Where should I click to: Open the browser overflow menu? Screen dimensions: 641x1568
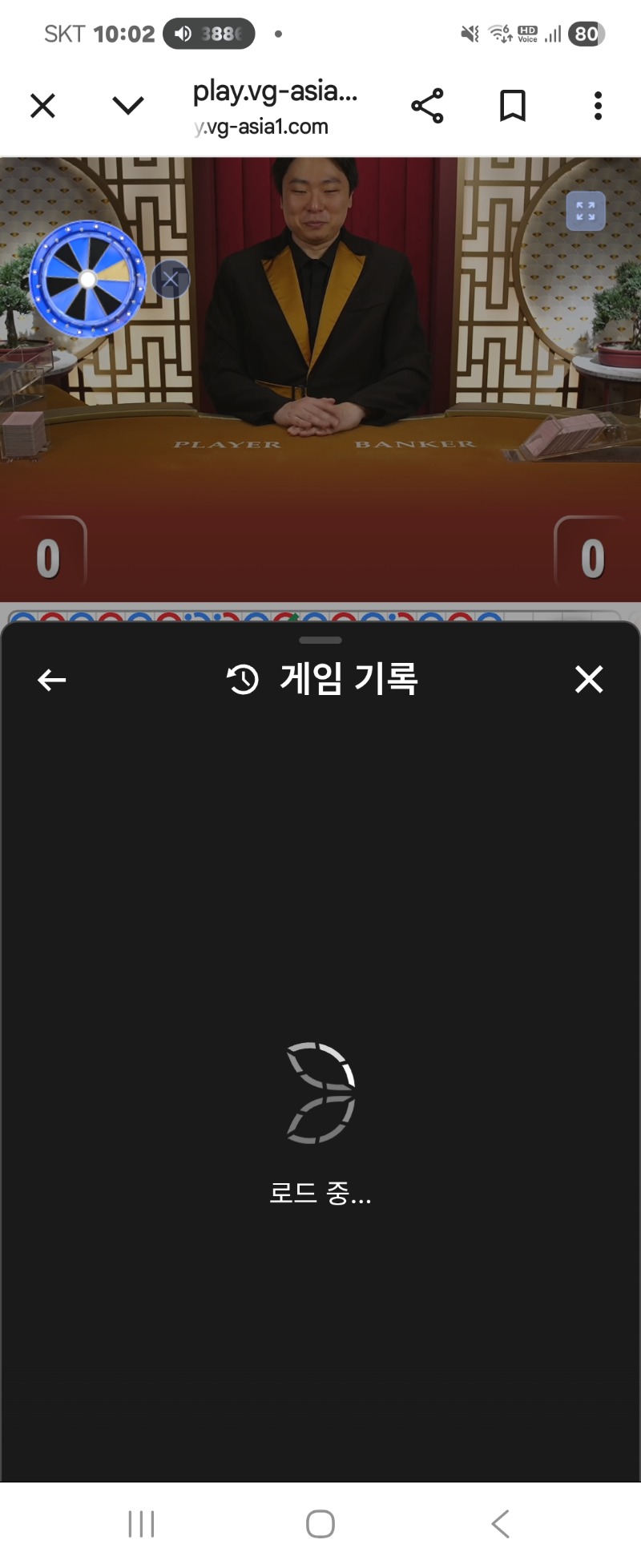598,106
